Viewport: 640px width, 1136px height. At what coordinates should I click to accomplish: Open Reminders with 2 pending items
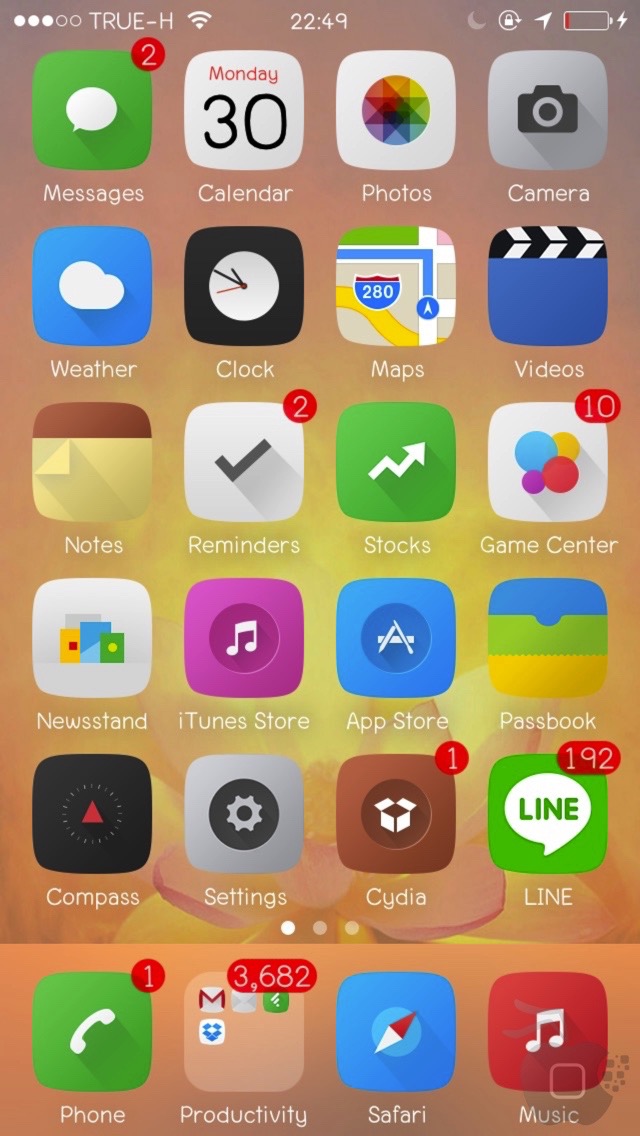coord(245,462)
